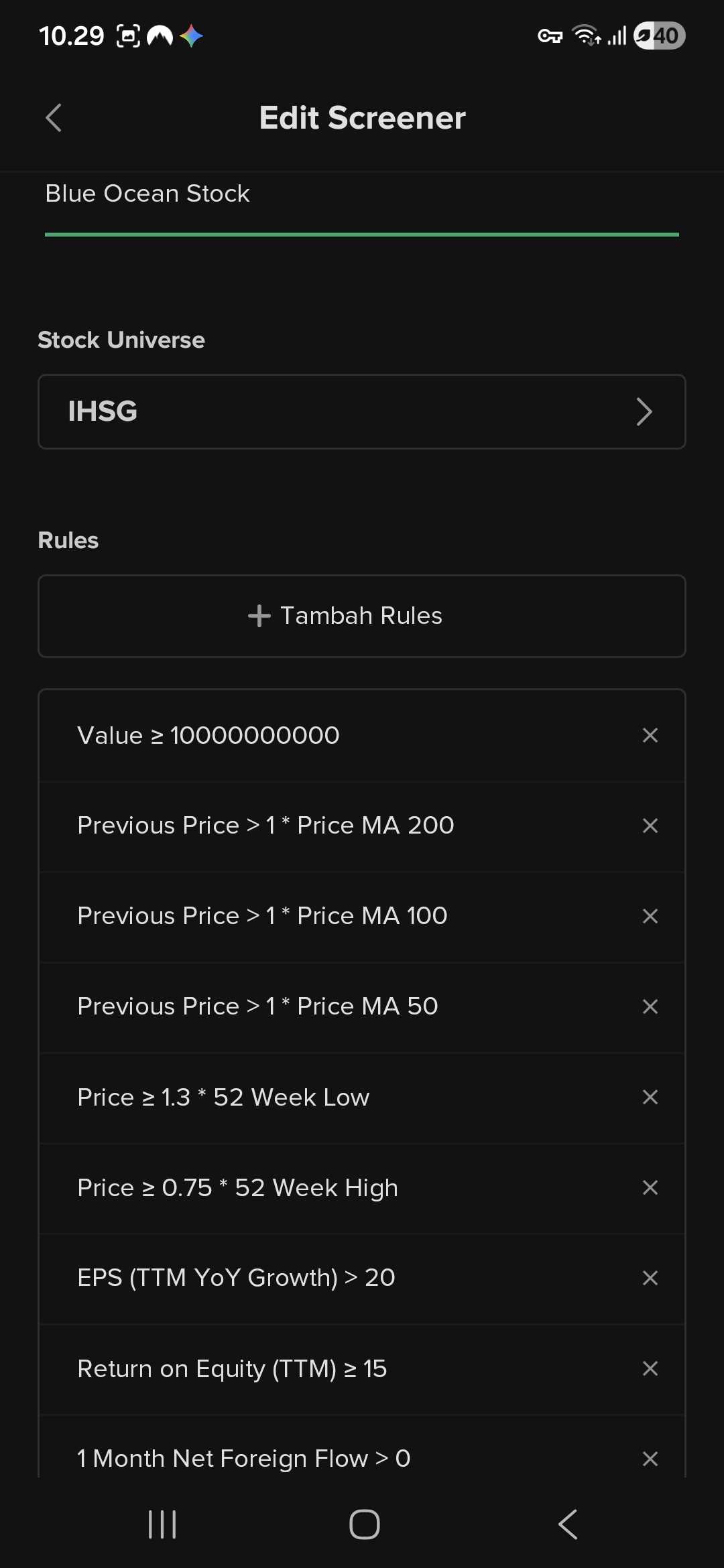Open recent apps from navigation bar
The image size is (724, 1568).
(x=162, y=1524)
